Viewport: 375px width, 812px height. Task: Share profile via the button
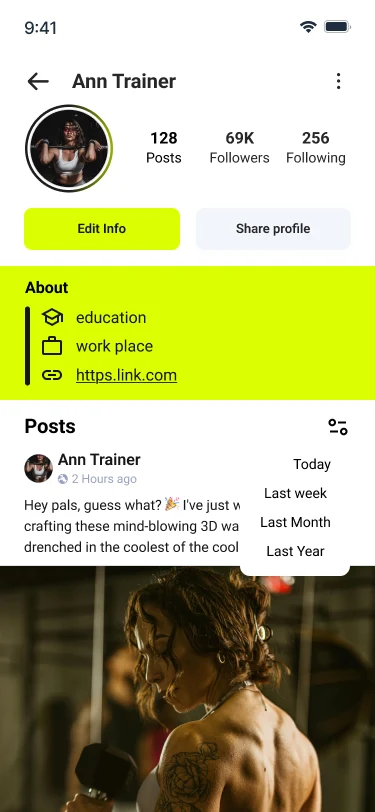tap(273, 229)
